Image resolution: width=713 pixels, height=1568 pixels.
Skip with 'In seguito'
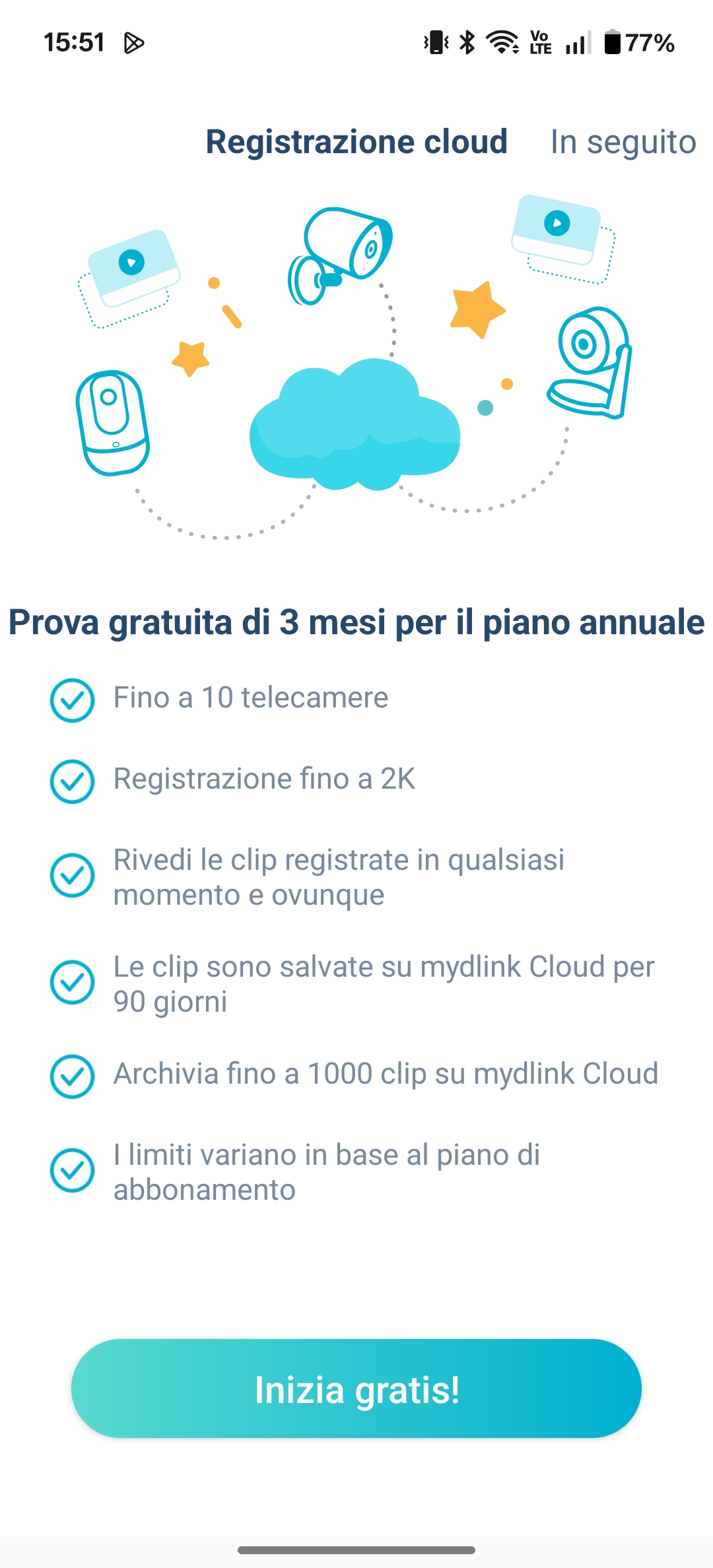pyautogui.click(x=623, y=142)
